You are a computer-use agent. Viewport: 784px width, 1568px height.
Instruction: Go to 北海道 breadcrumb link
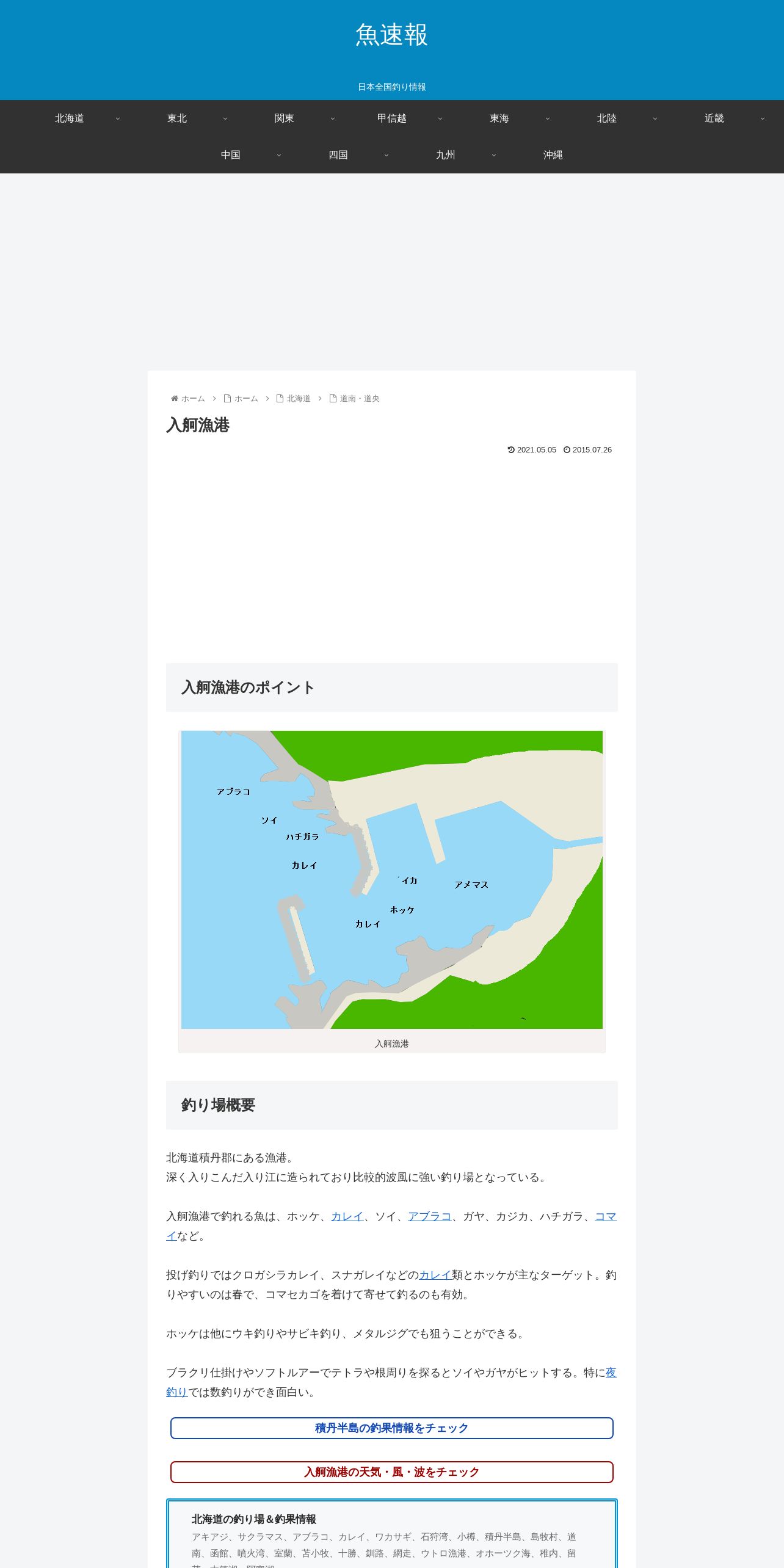[299, 399]
